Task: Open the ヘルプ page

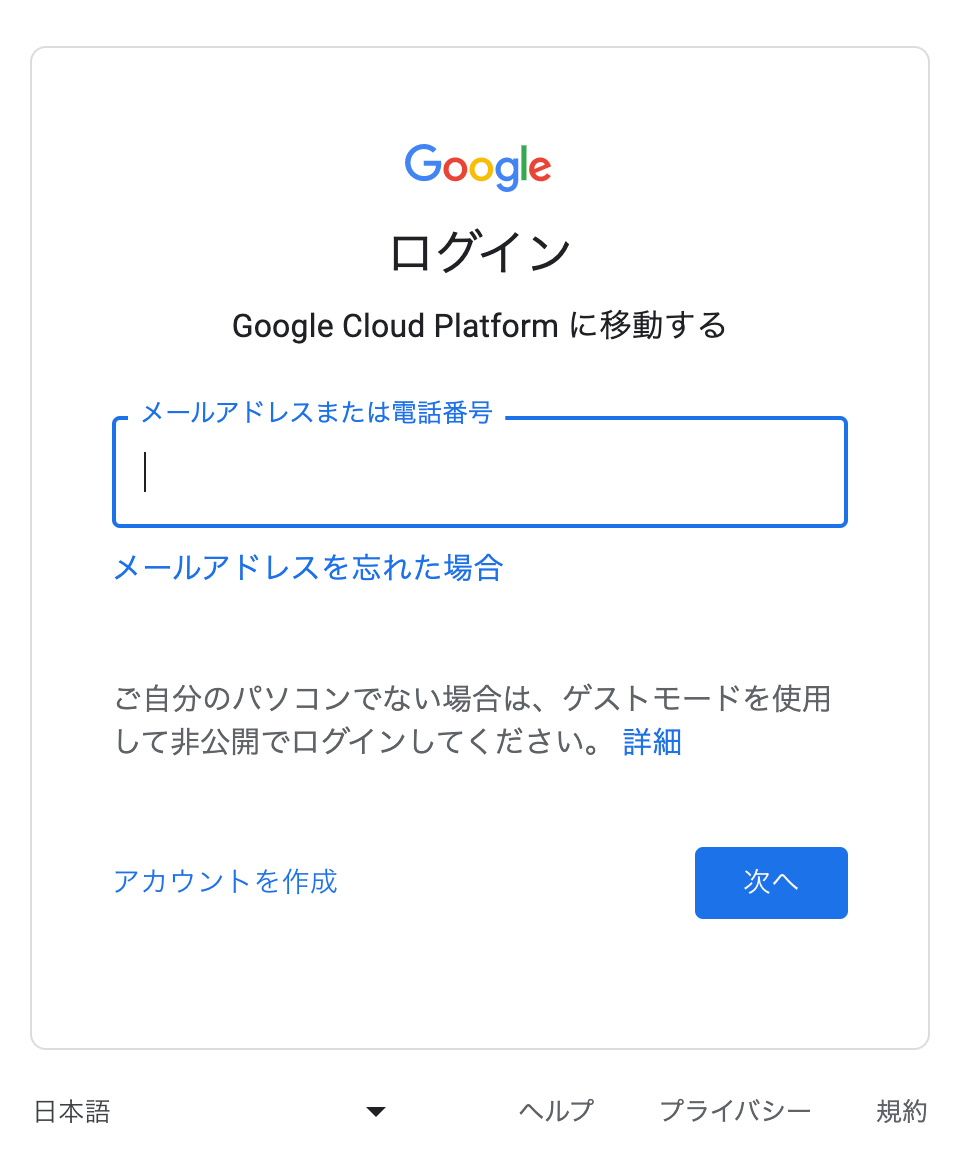Action: tap(556, 1110)
